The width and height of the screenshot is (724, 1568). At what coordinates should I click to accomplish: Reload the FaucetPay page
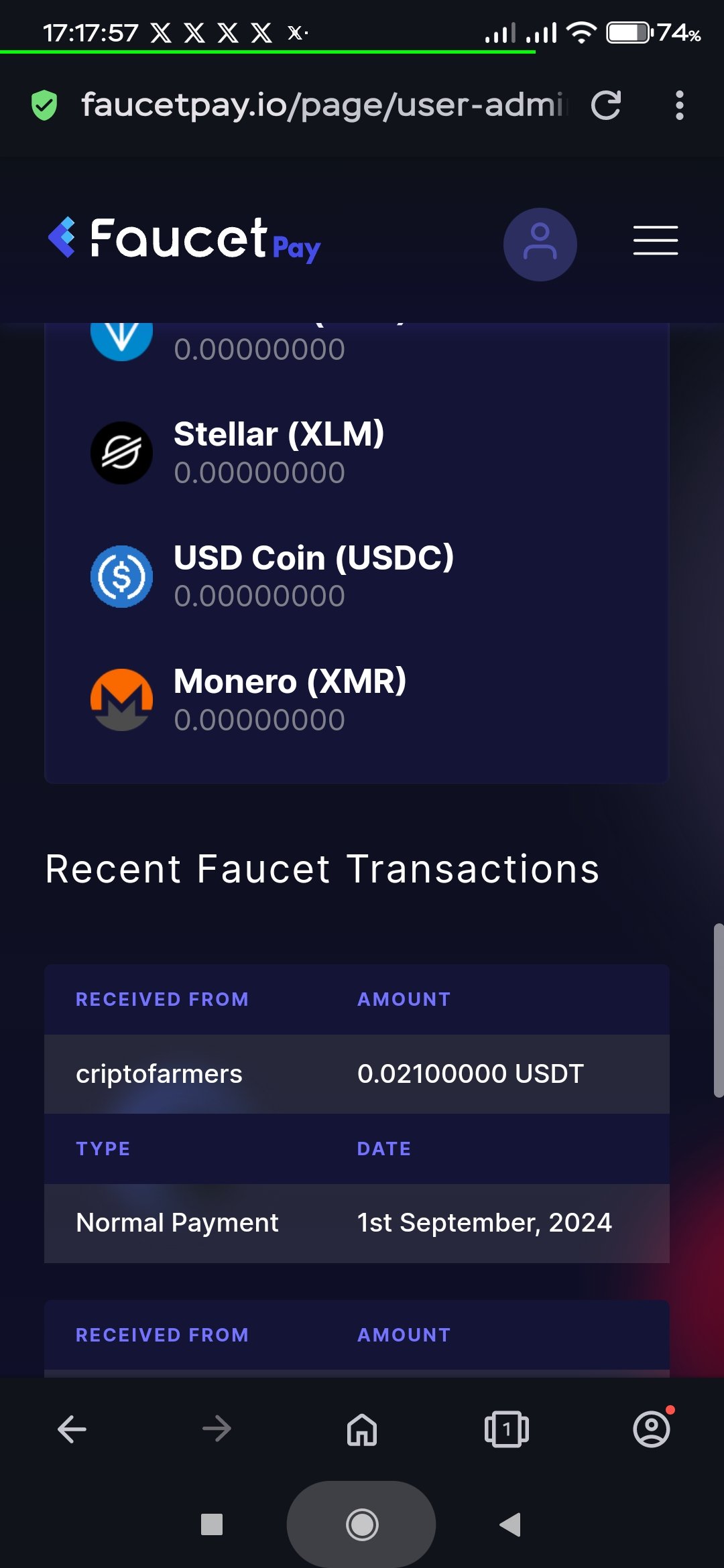click(606, 105)
